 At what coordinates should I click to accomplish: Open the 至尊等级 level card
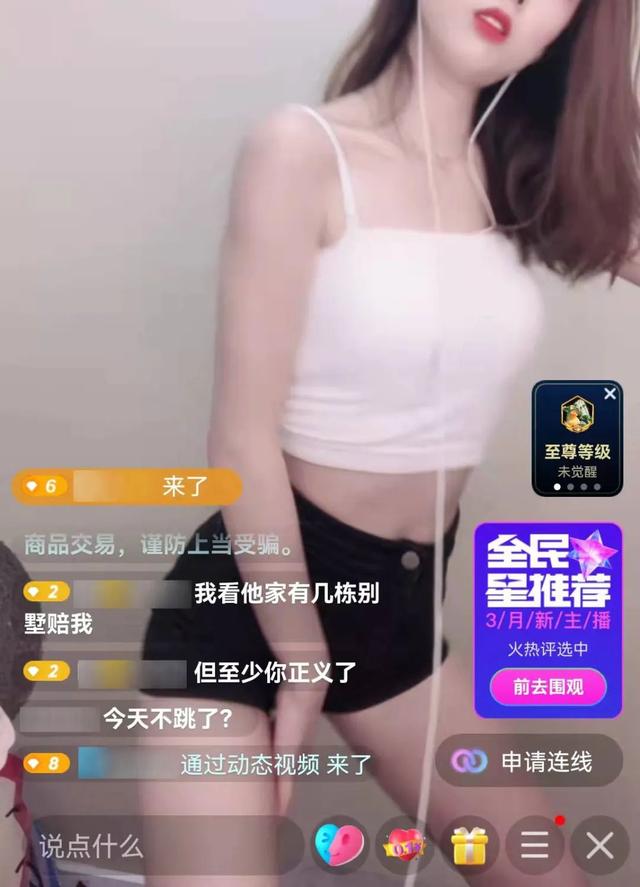point(577,440)
